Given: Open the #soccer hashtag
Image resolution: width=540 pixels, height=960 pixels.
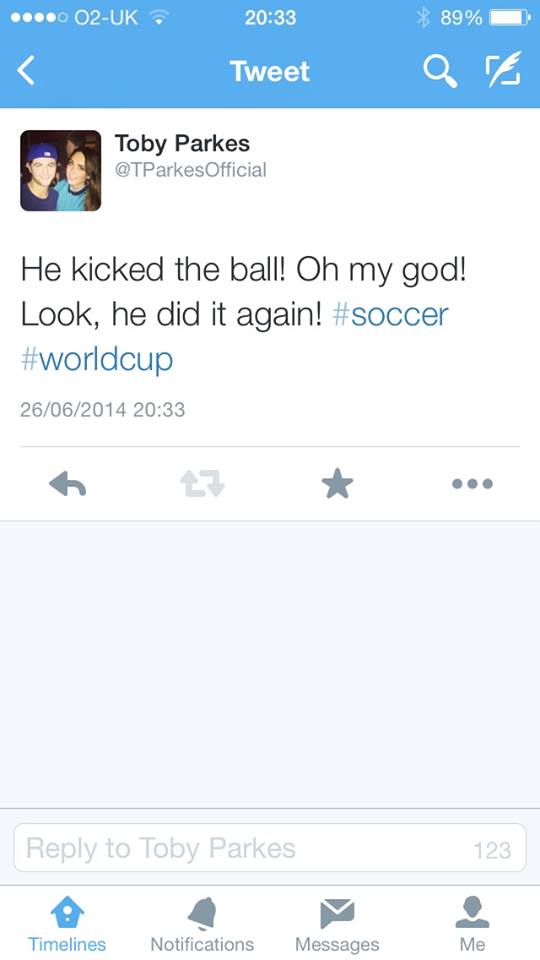Looking at the screenshot, I should 391,315.
